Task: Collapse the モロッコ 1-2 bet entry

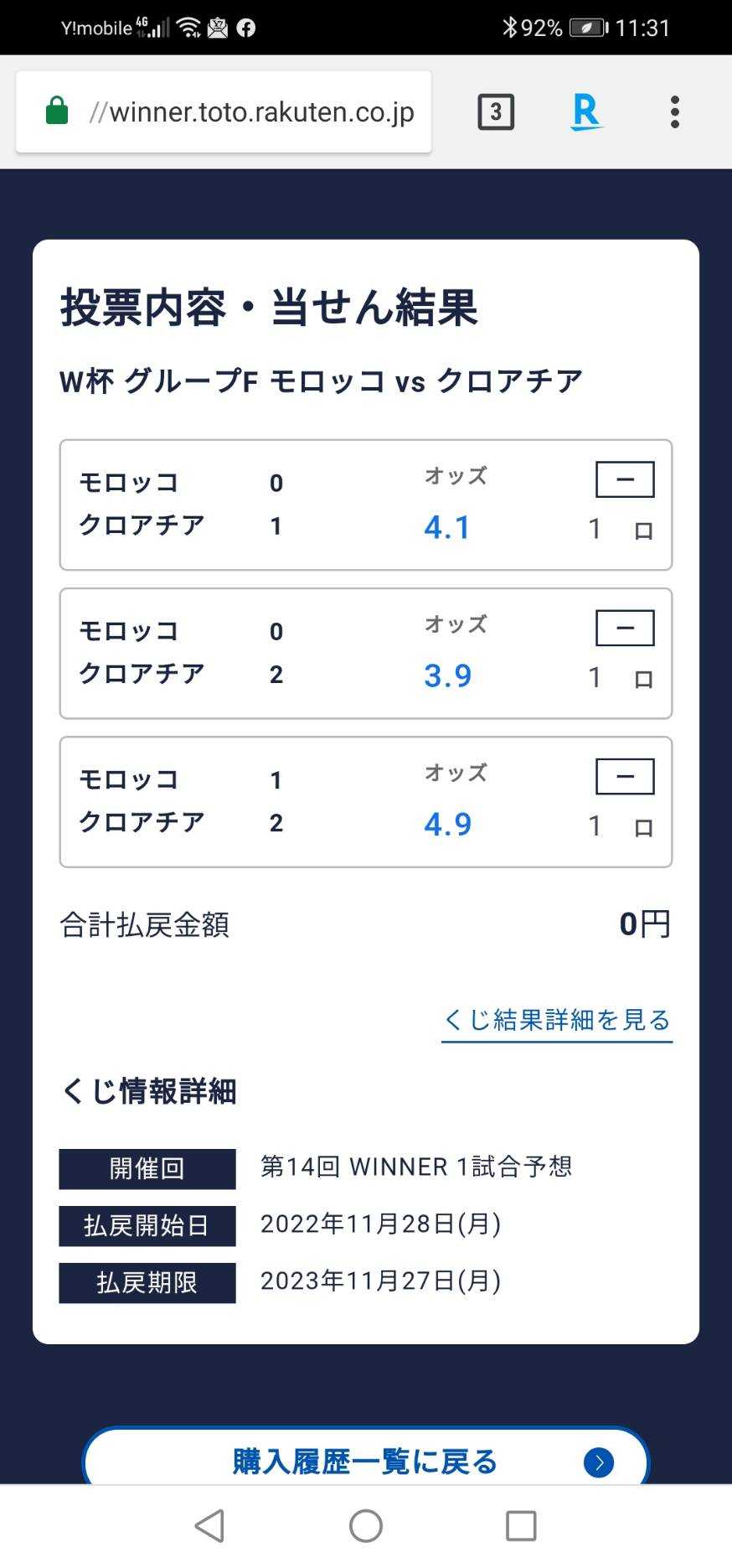Action: click(624, 775)
